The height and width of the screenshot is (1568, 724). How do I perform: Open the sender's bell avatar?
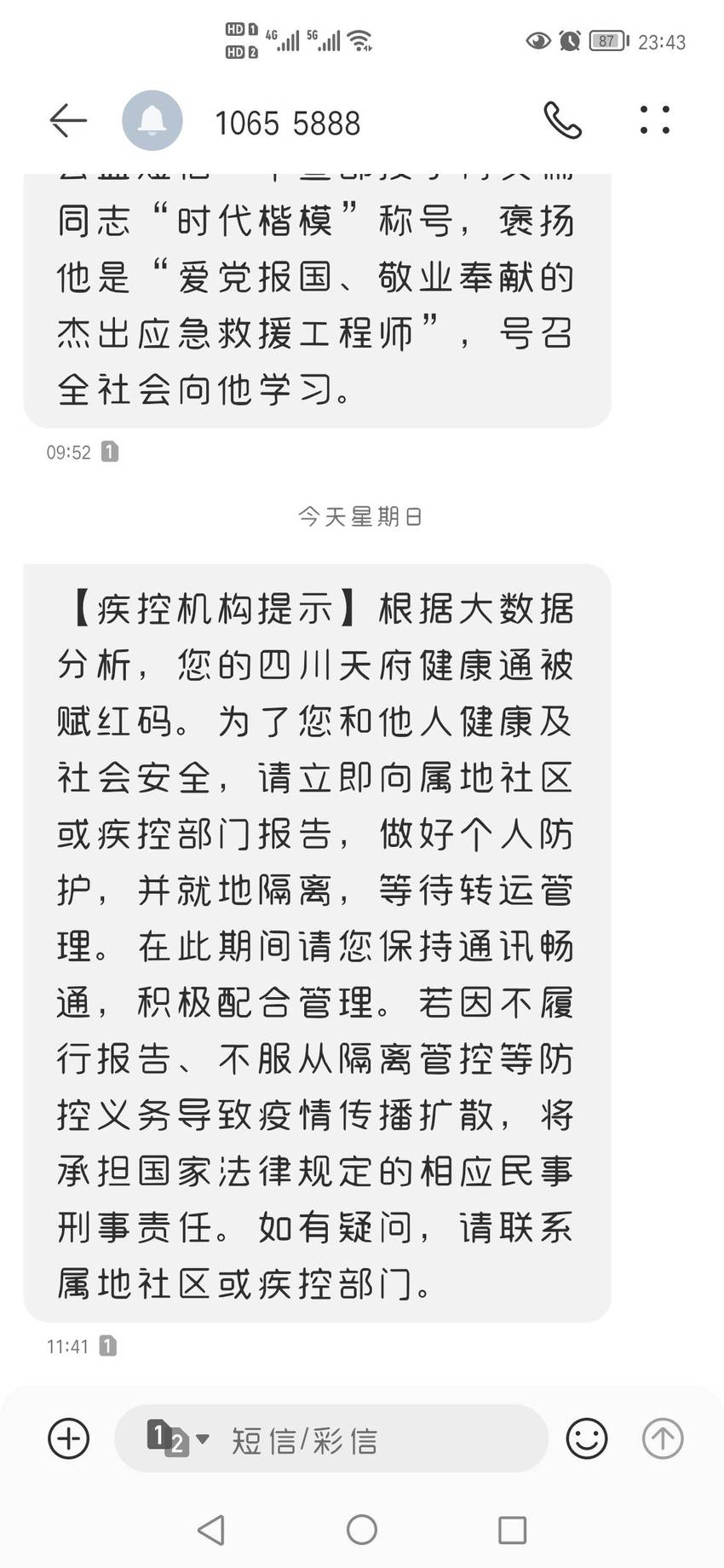coord(152,121)
